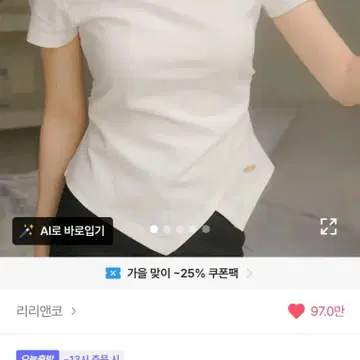Like this product with the heart
This screenshot has width=360, height=360.
(x=296, y=311)
